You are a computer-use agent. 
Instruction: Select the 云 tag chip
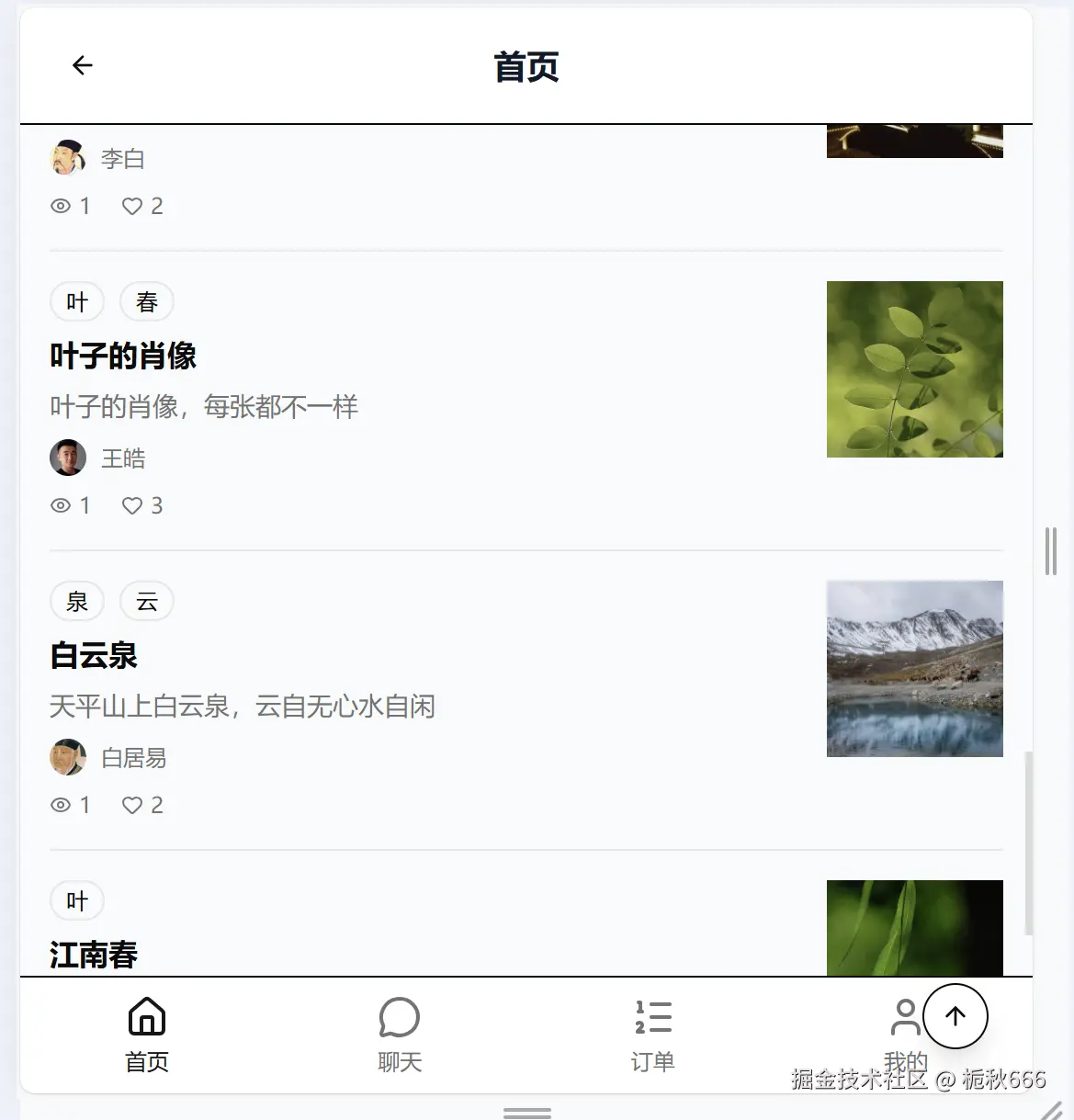click(147, 602)
